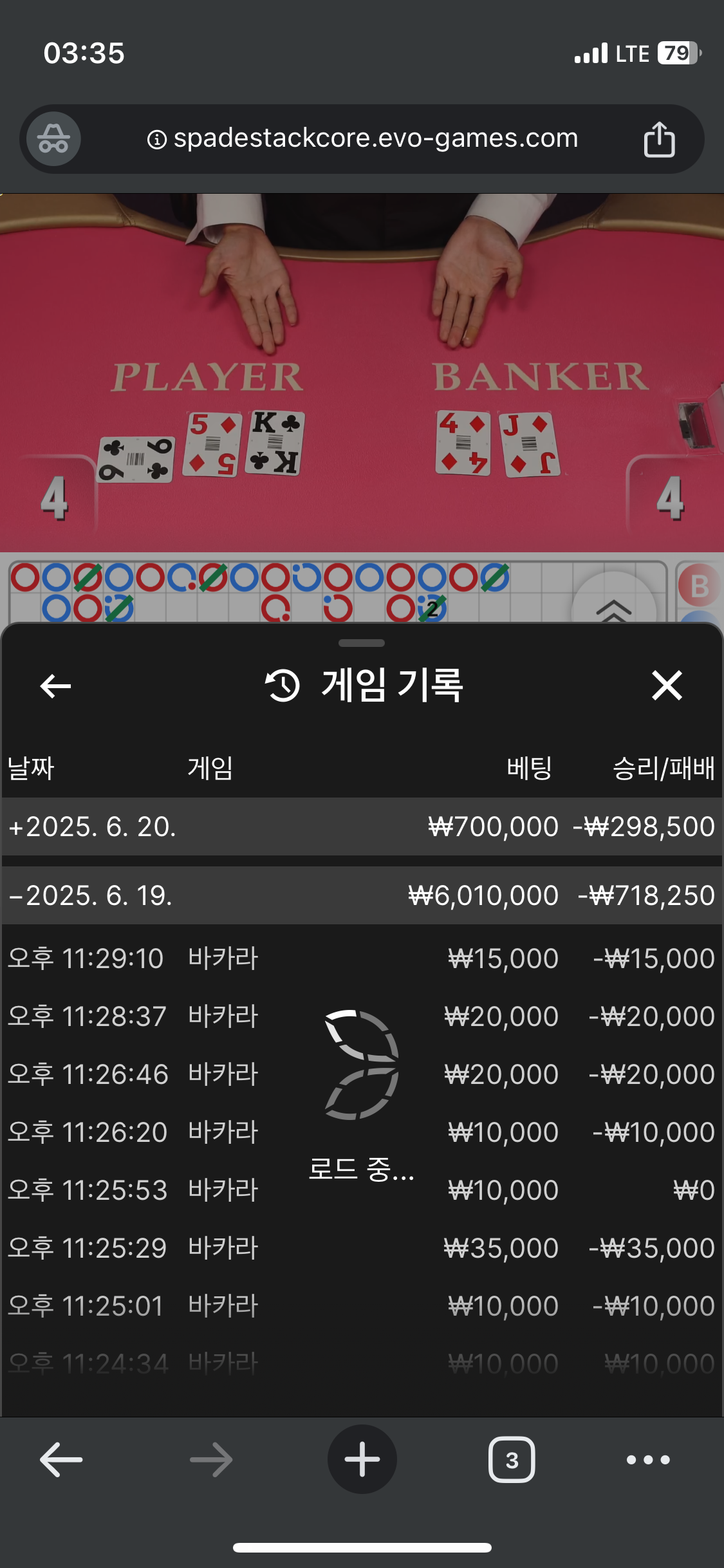
Task: Go back from the 게임 기록 panel
Action: coord(55,686)
